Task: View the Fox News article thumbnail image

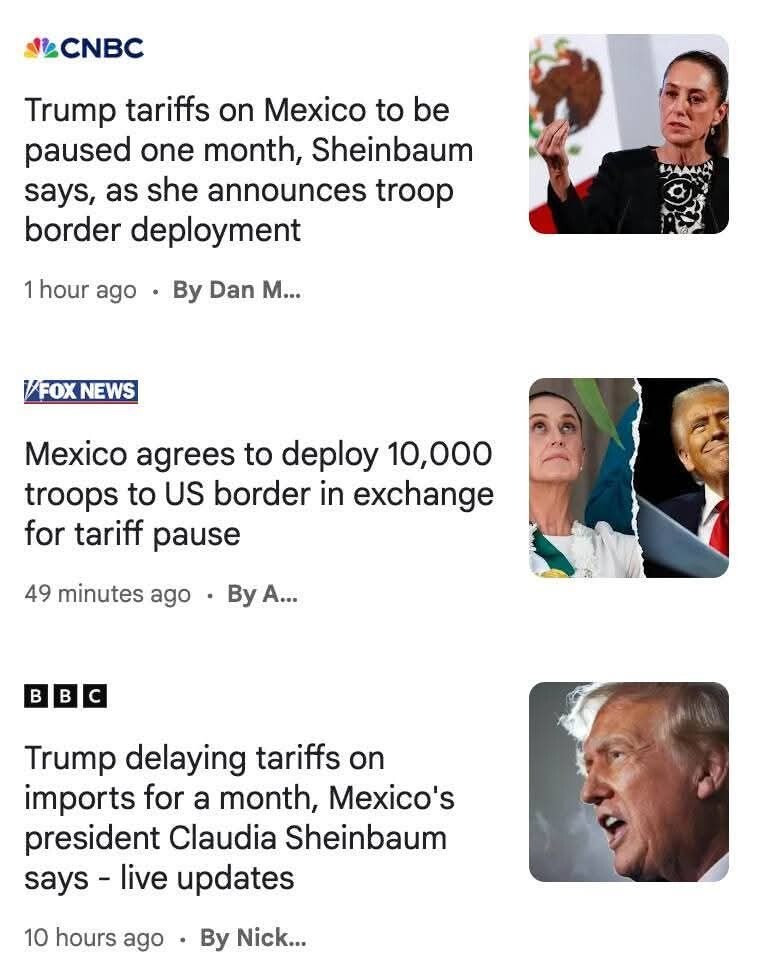Action: 628,478
